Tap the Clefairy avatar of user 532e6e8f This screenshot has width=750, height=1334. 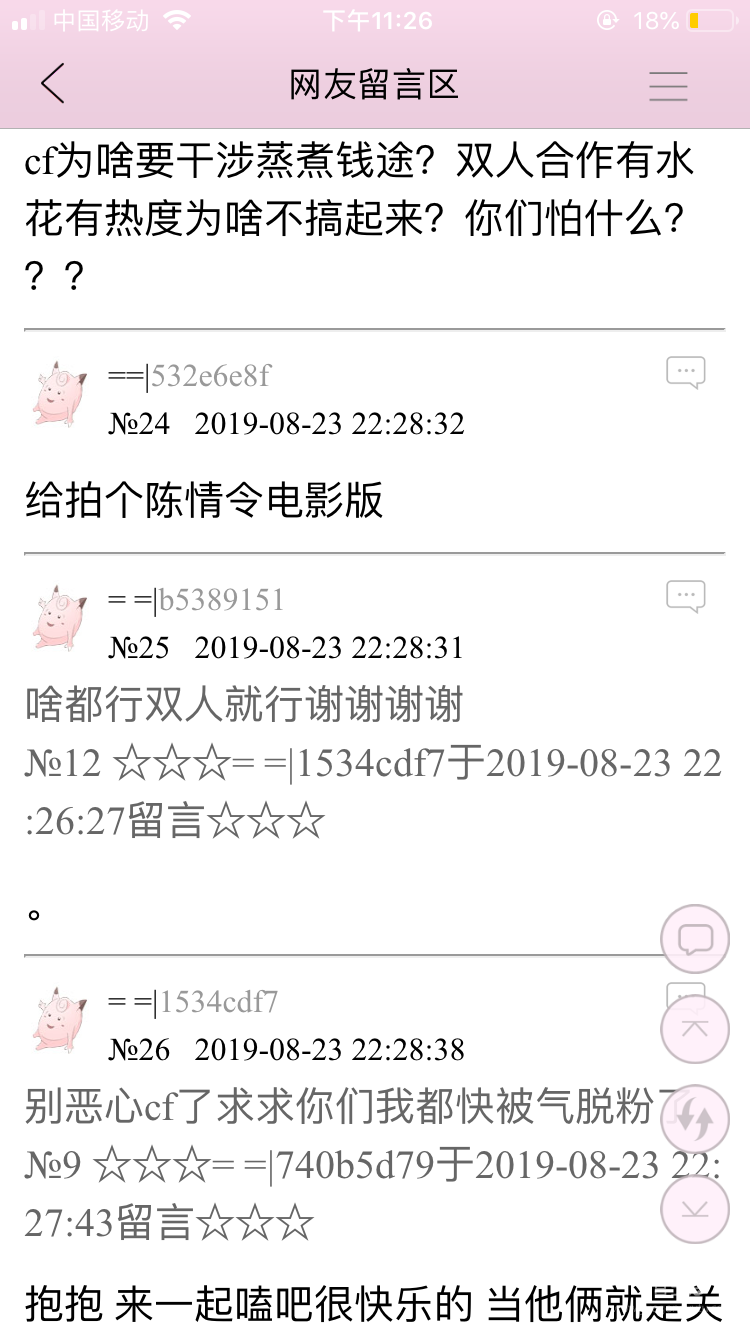[x=55, y=394]
